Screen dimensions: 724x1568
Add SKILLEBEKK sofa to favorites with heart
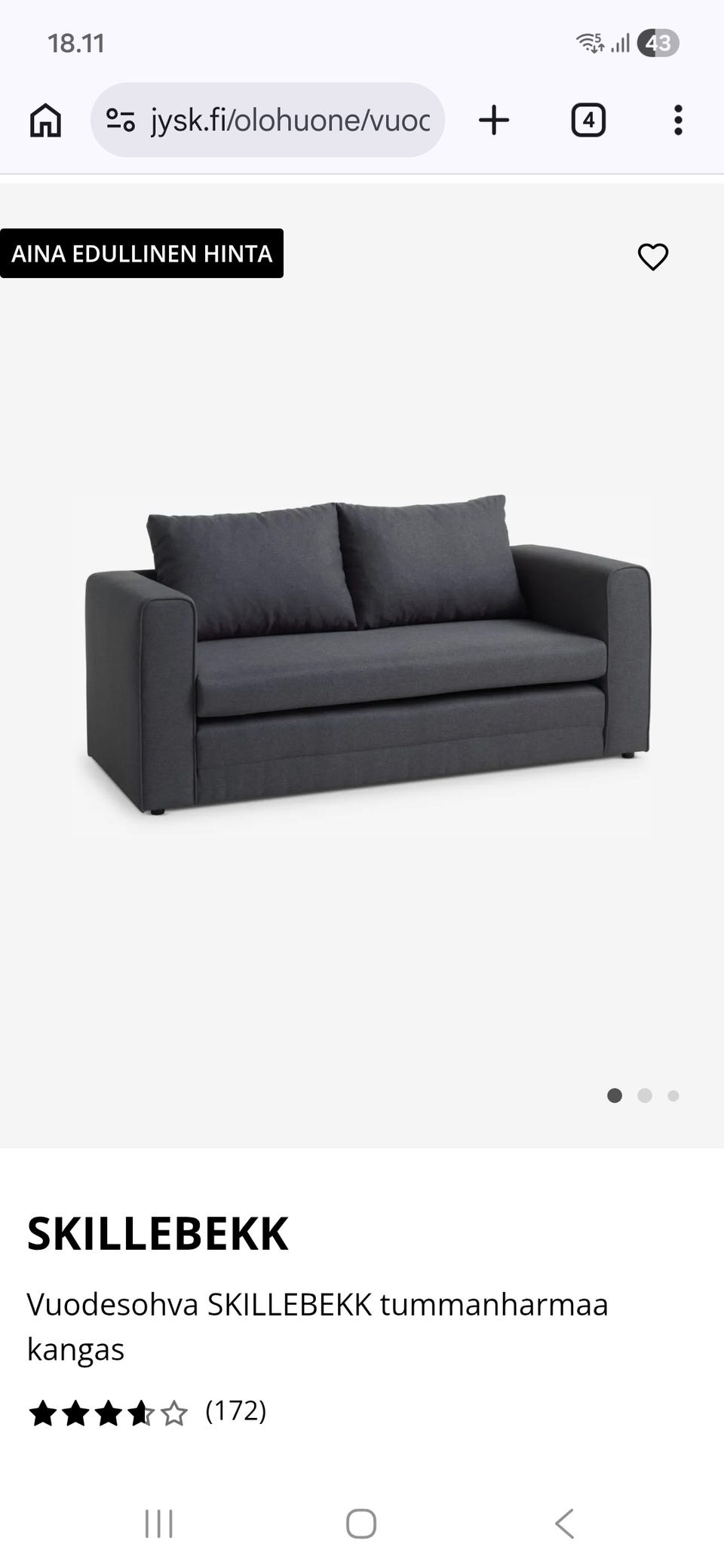(653, 256)
